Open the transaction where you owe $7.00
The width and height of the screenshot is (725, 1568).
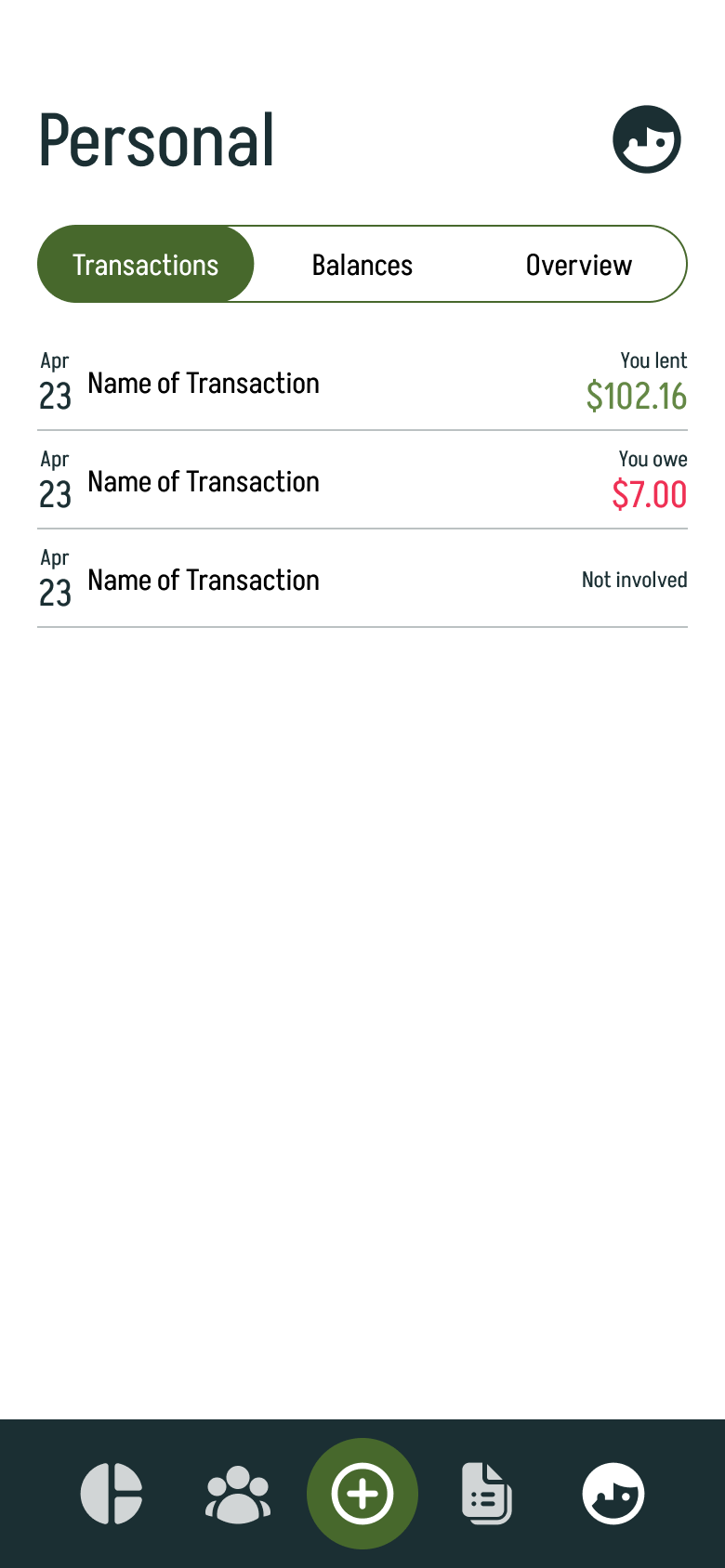pos(362,481)
